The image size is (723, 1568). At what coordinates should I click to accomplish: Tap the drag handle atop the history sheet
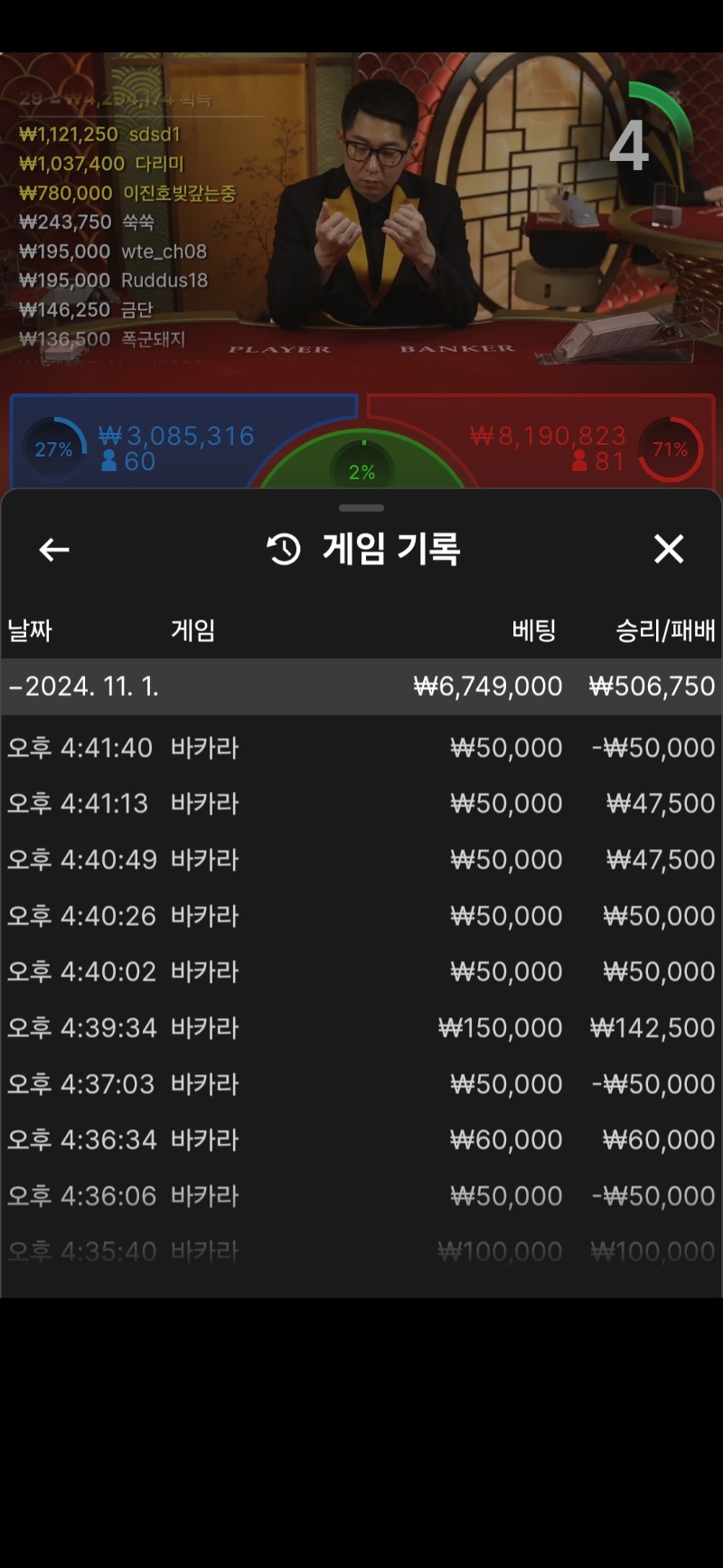point(361,508)
